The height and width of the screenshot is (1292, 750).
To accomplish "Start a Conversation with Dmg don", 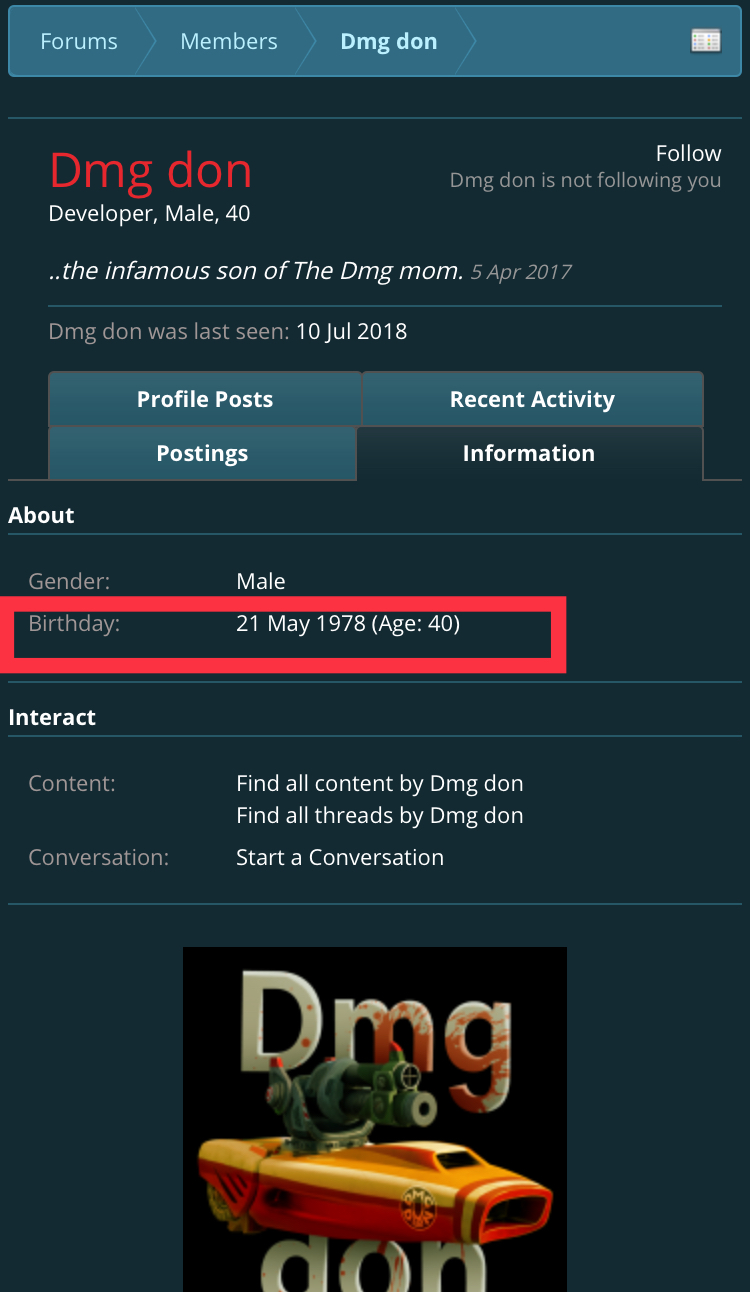I will (x=340, y=857).
